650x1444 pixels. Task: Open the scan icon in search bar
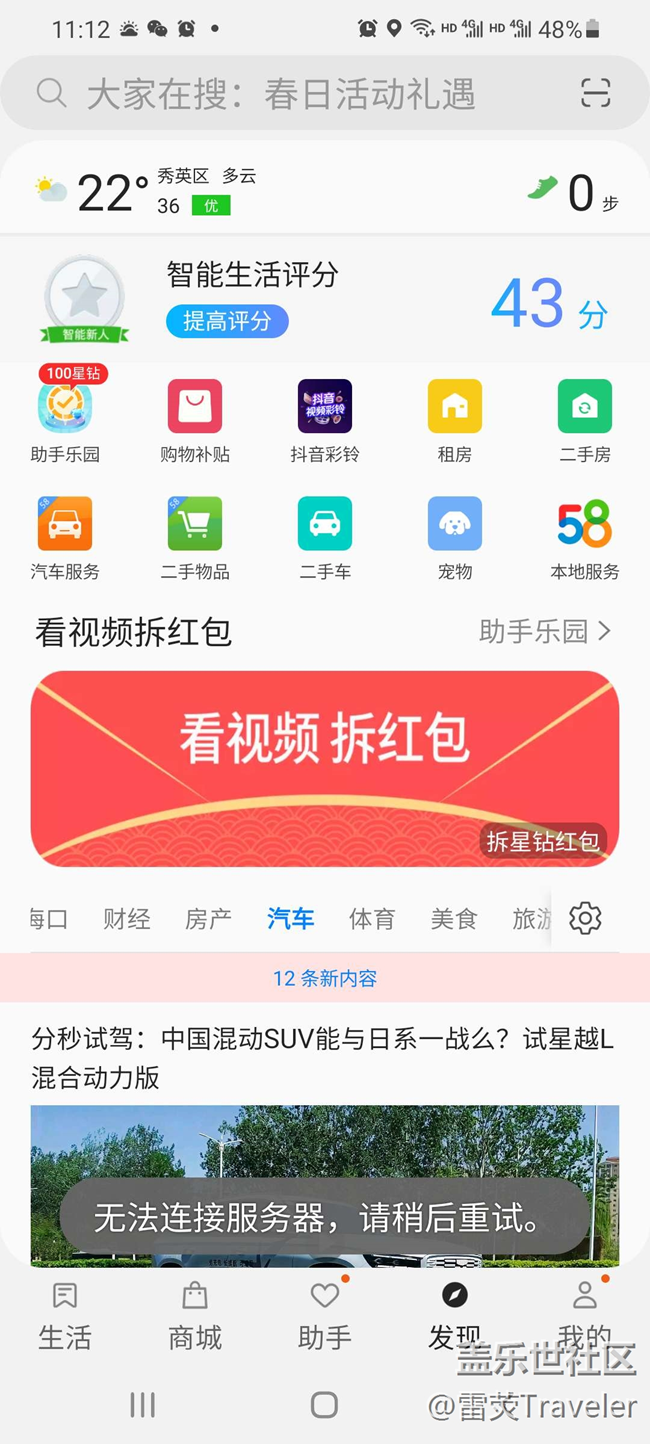click(x=595, y=93)
